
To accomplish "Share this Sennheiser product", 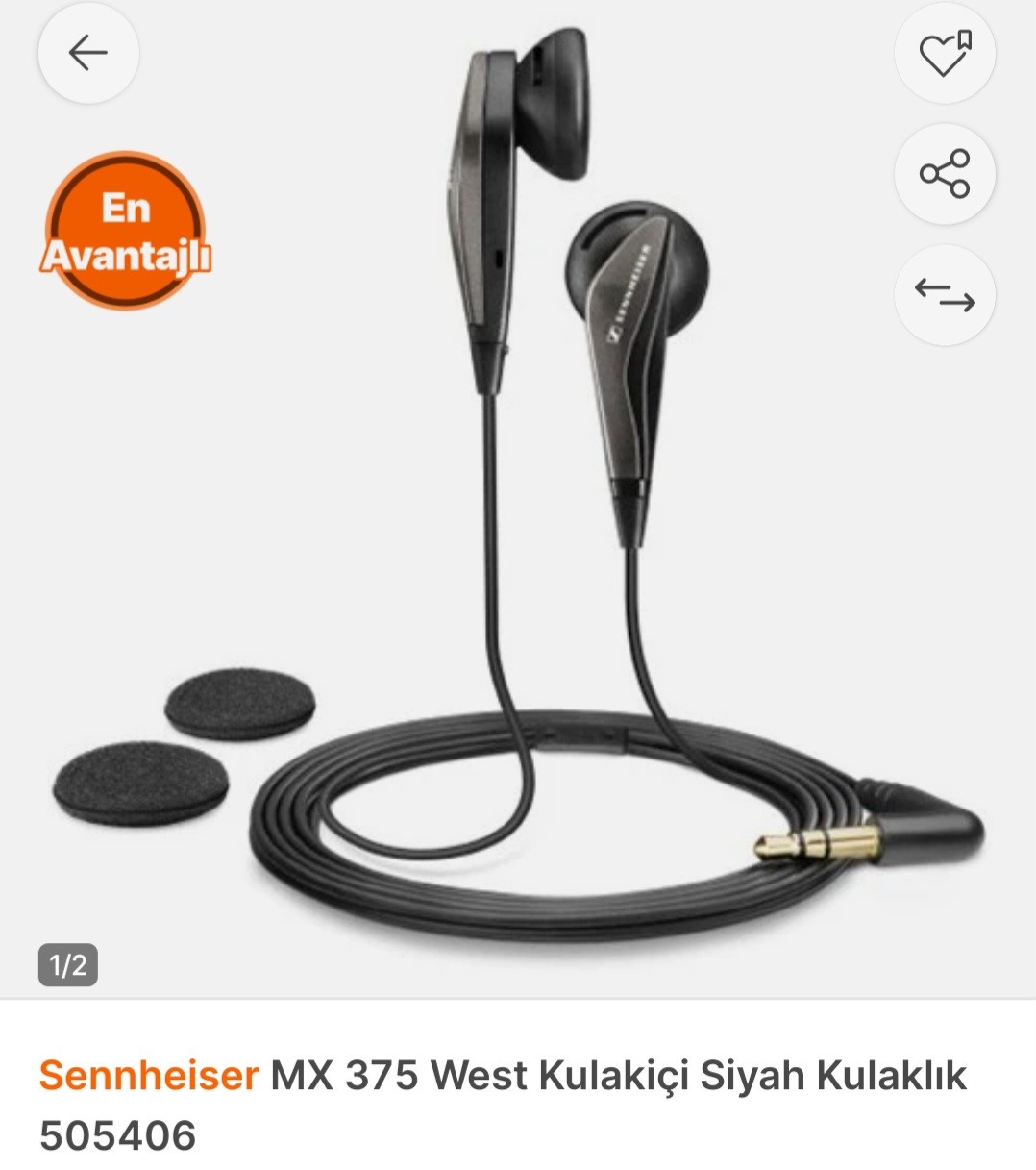I will pos(945,174).
